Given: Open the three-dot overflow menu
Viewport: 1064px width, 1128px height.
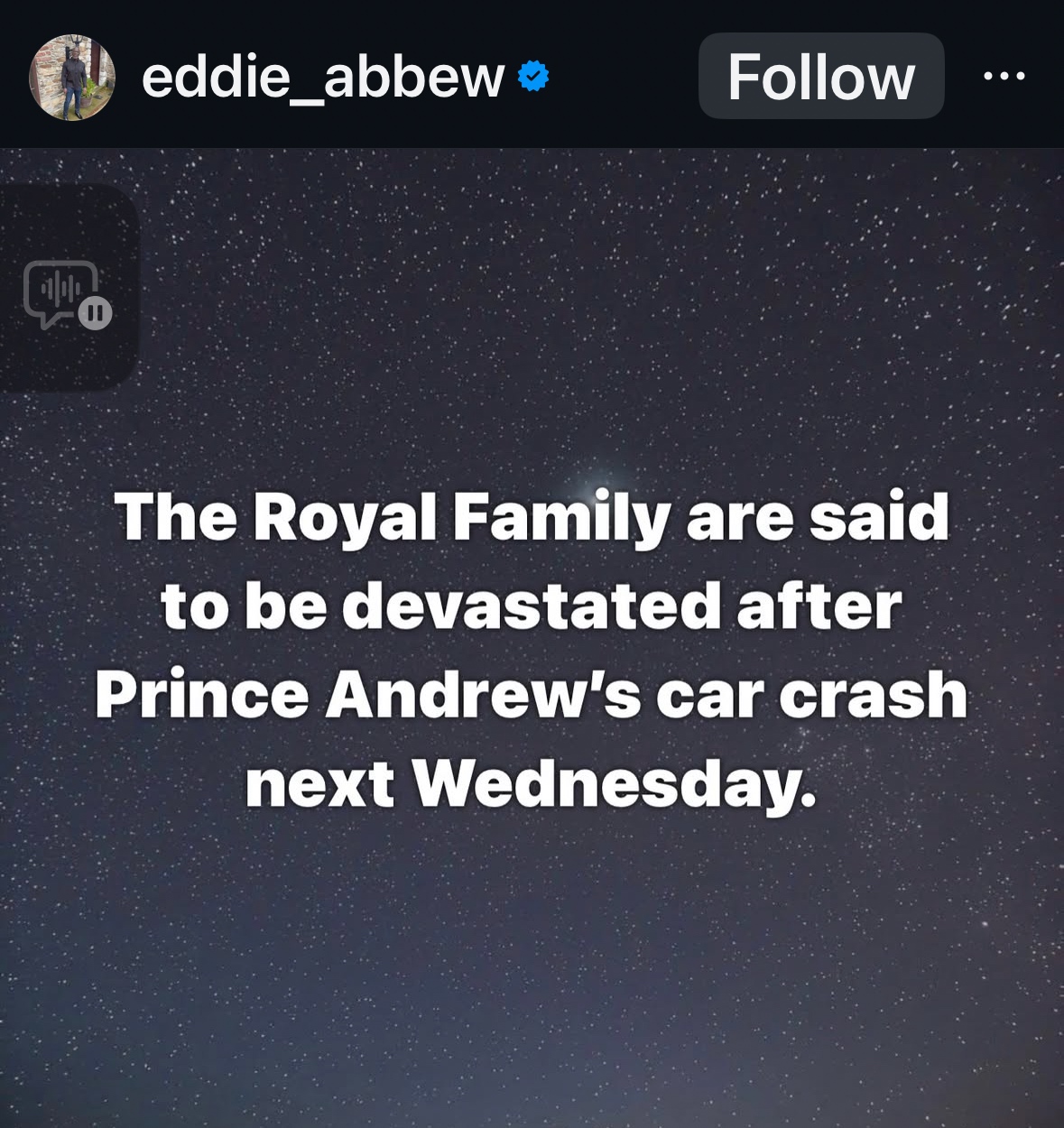Looking at the screenshot, I should coord(1004,77).
